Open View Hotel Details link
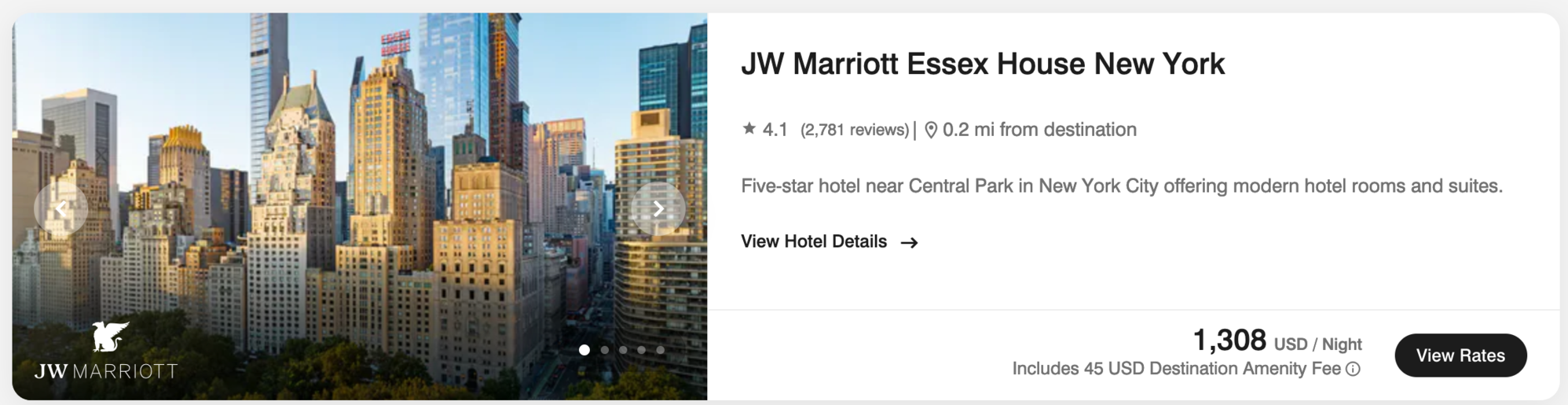The width and height of the screenshot is (1568, 405). 829,241
